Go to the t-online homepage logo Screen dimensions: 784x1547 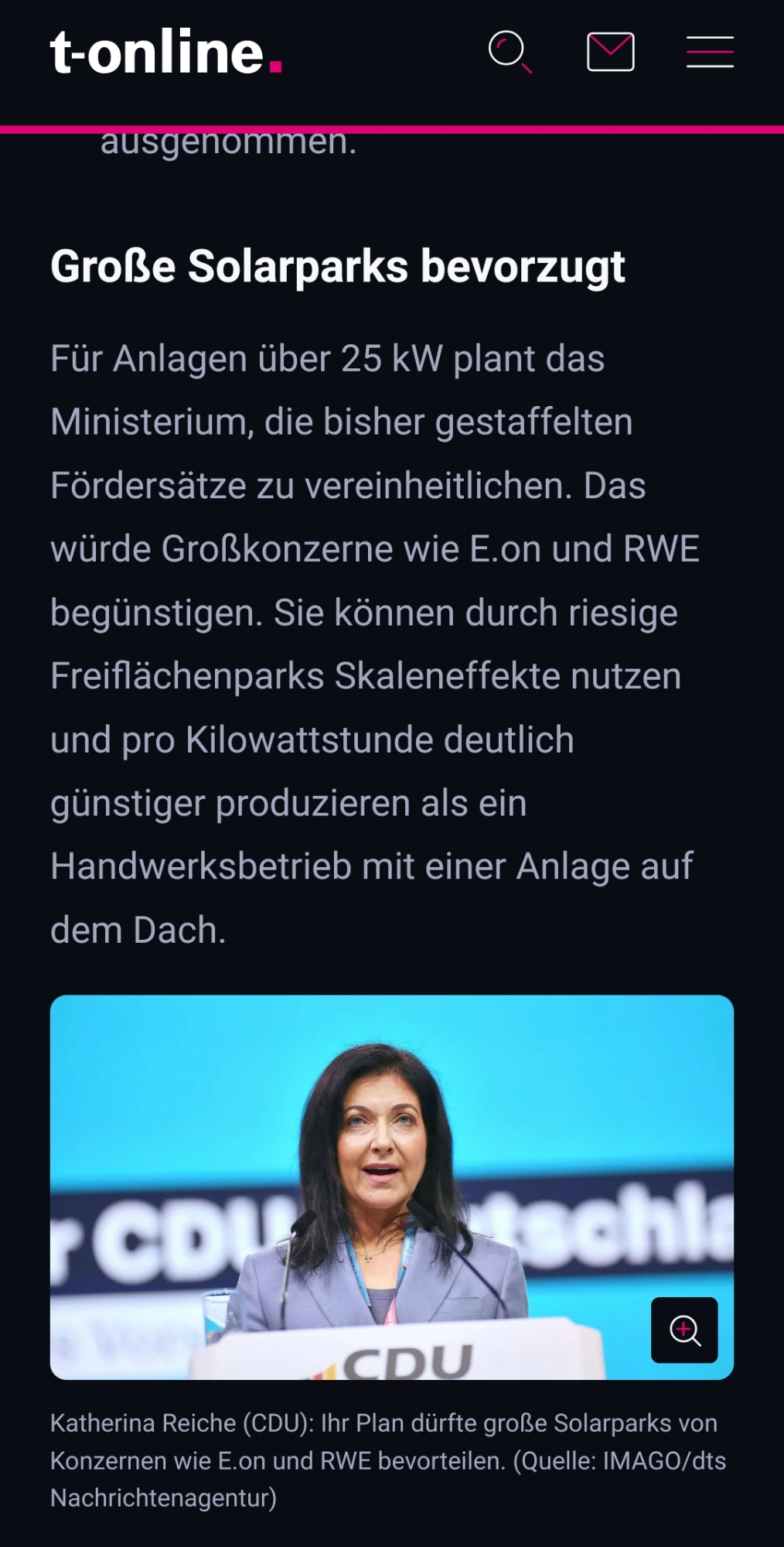click(166, 53)
